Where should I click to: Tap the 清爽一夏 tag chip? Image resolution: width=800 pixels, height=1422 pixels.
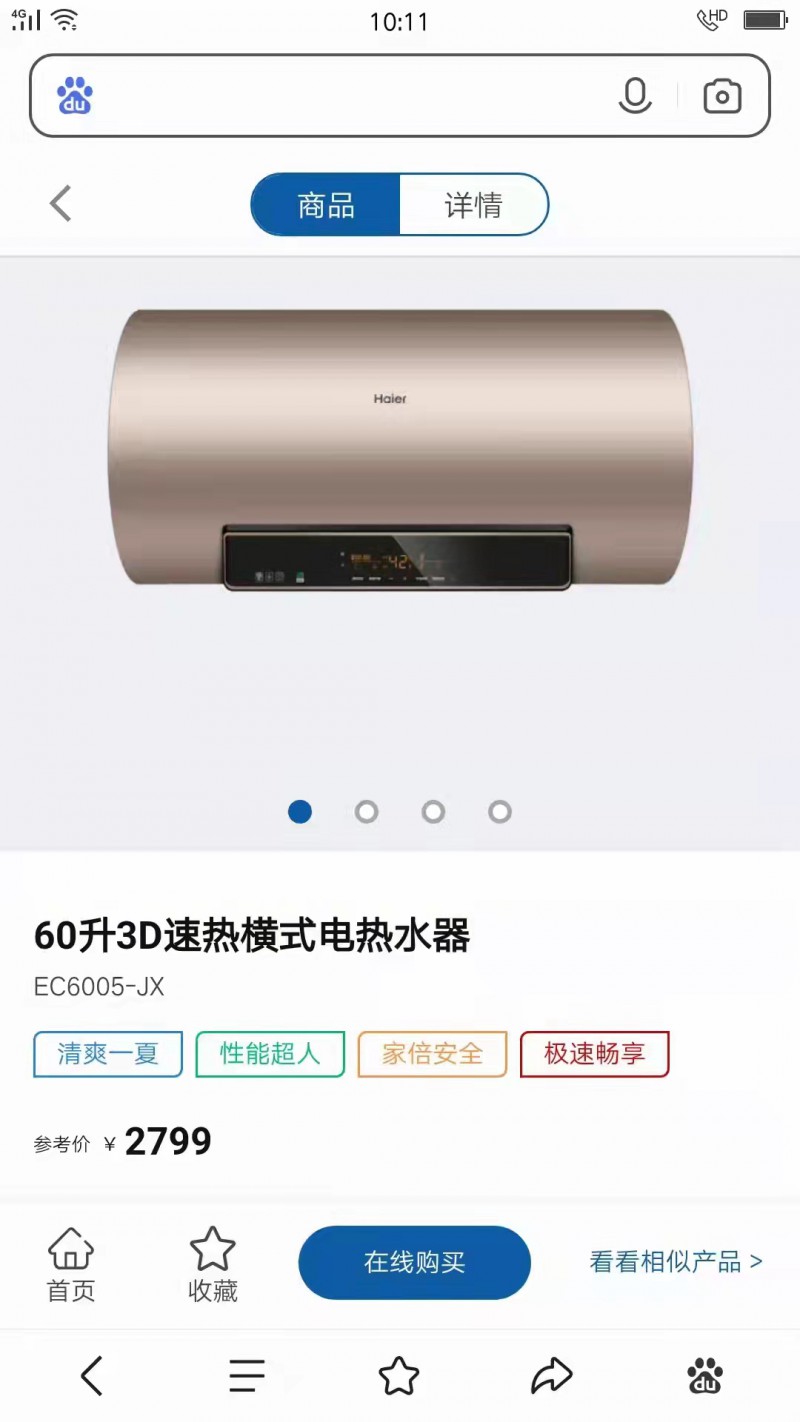108,1054
